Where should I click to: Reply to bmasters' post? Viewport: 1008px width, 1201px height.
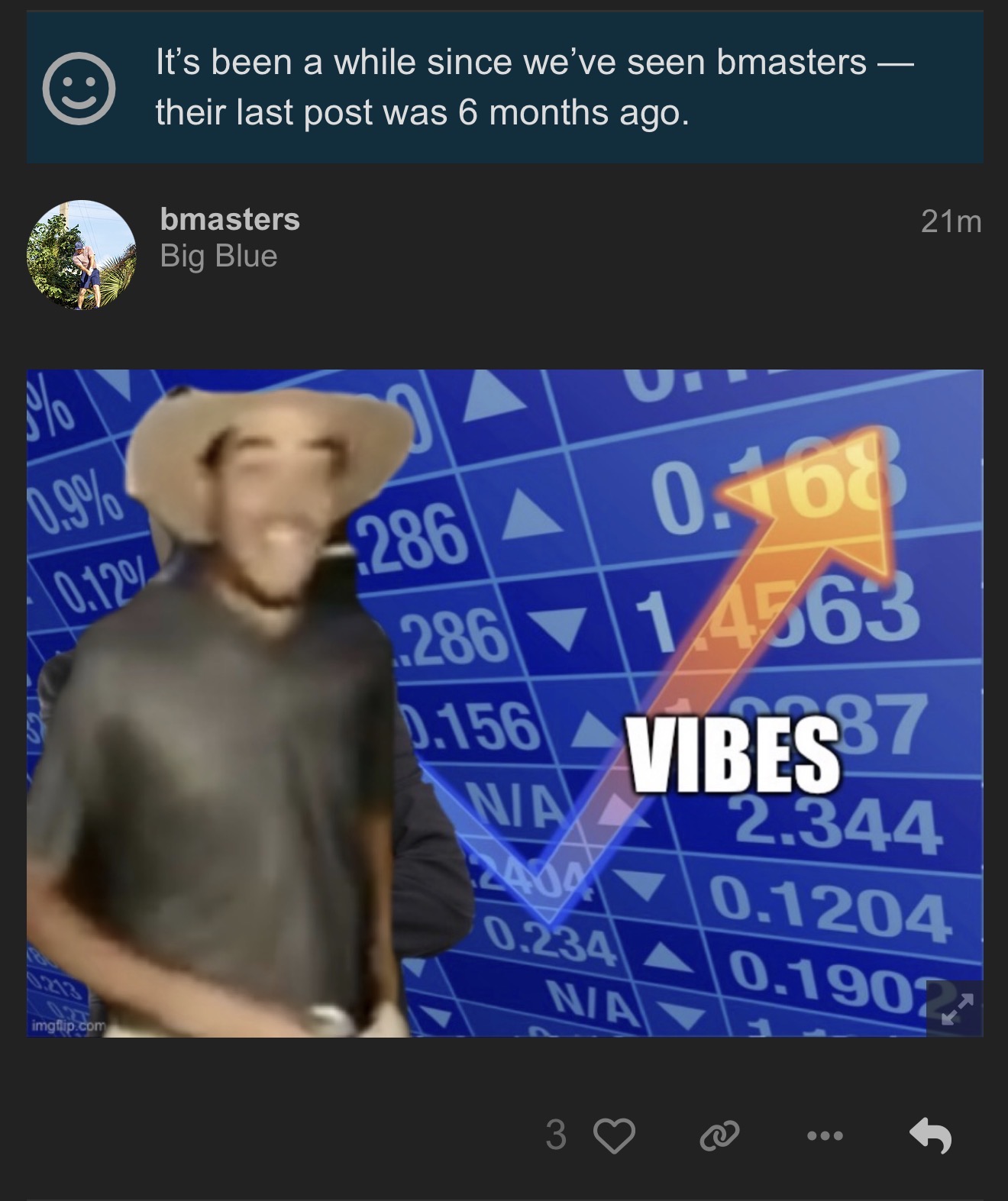click(x=930, y=1135)
